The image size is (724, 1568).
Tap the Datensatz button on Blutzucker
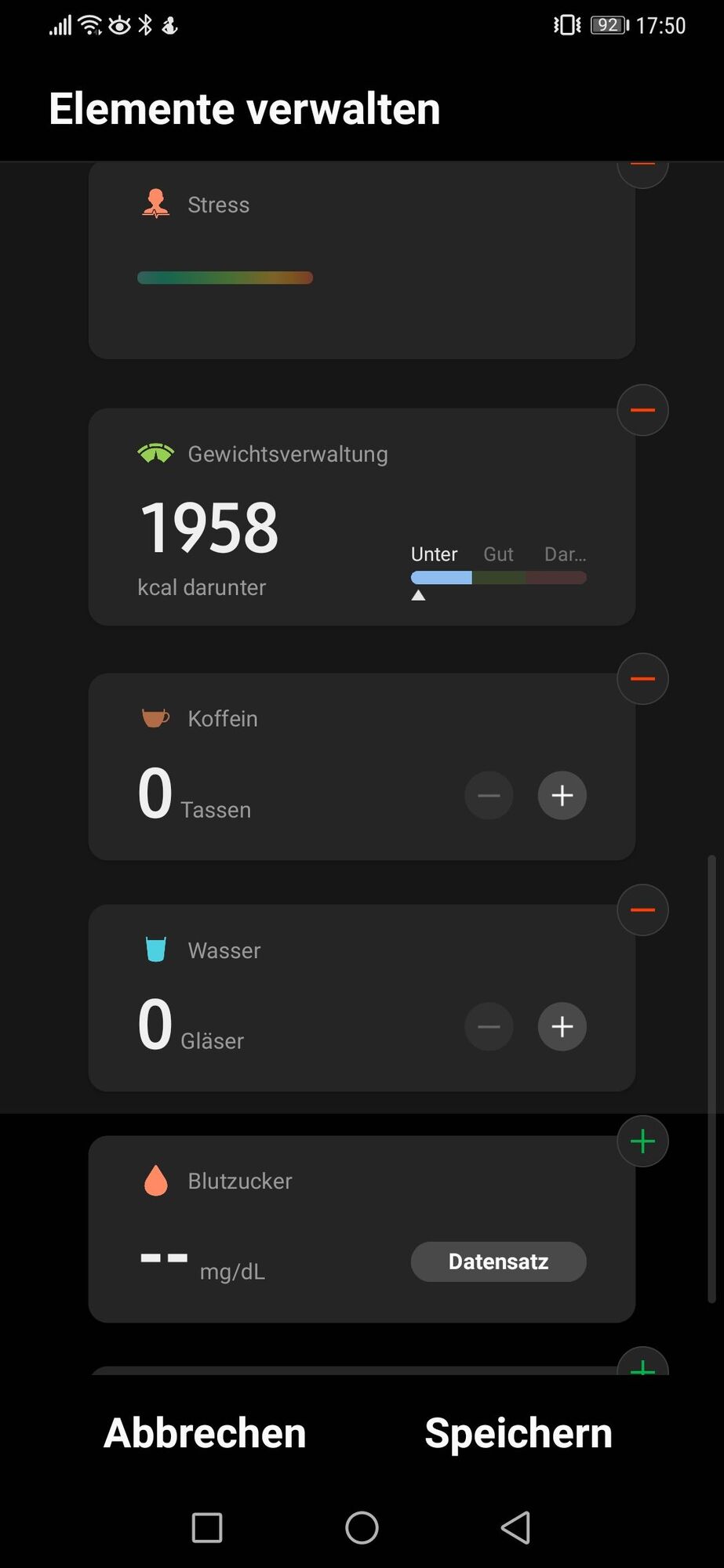(x=498, y=1261)
